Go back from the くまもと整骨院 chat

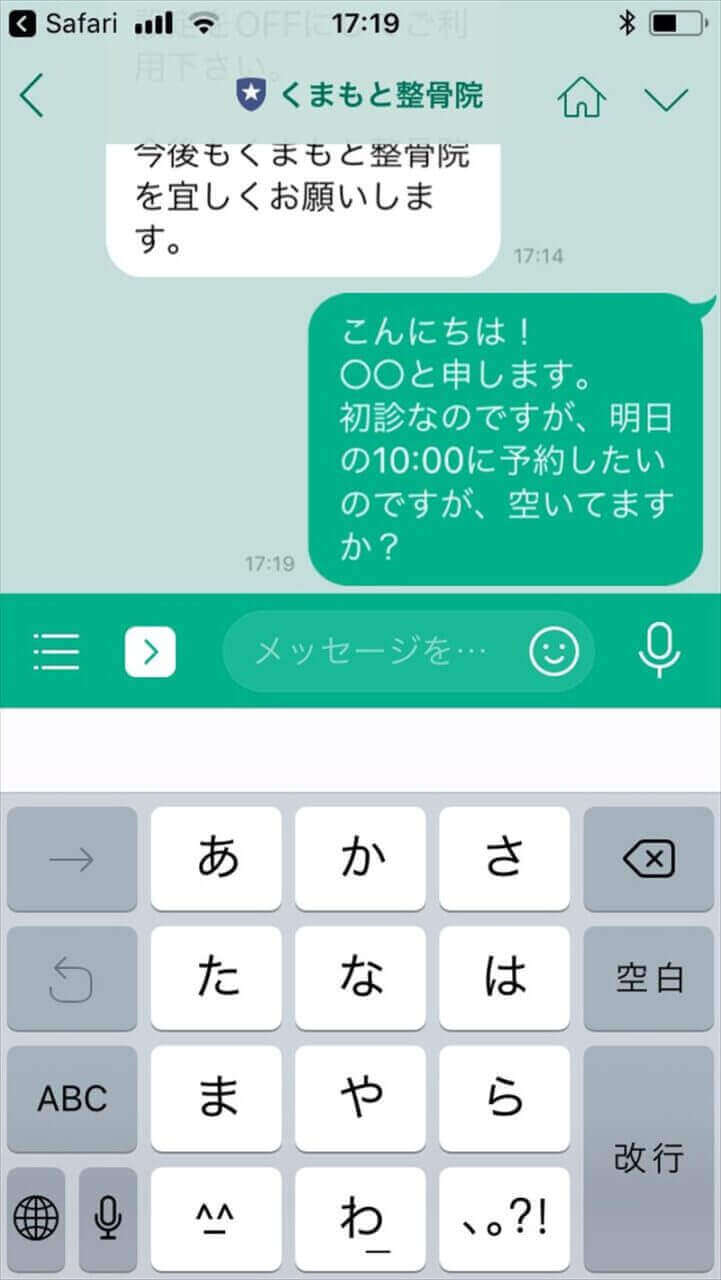pos(32,96)
